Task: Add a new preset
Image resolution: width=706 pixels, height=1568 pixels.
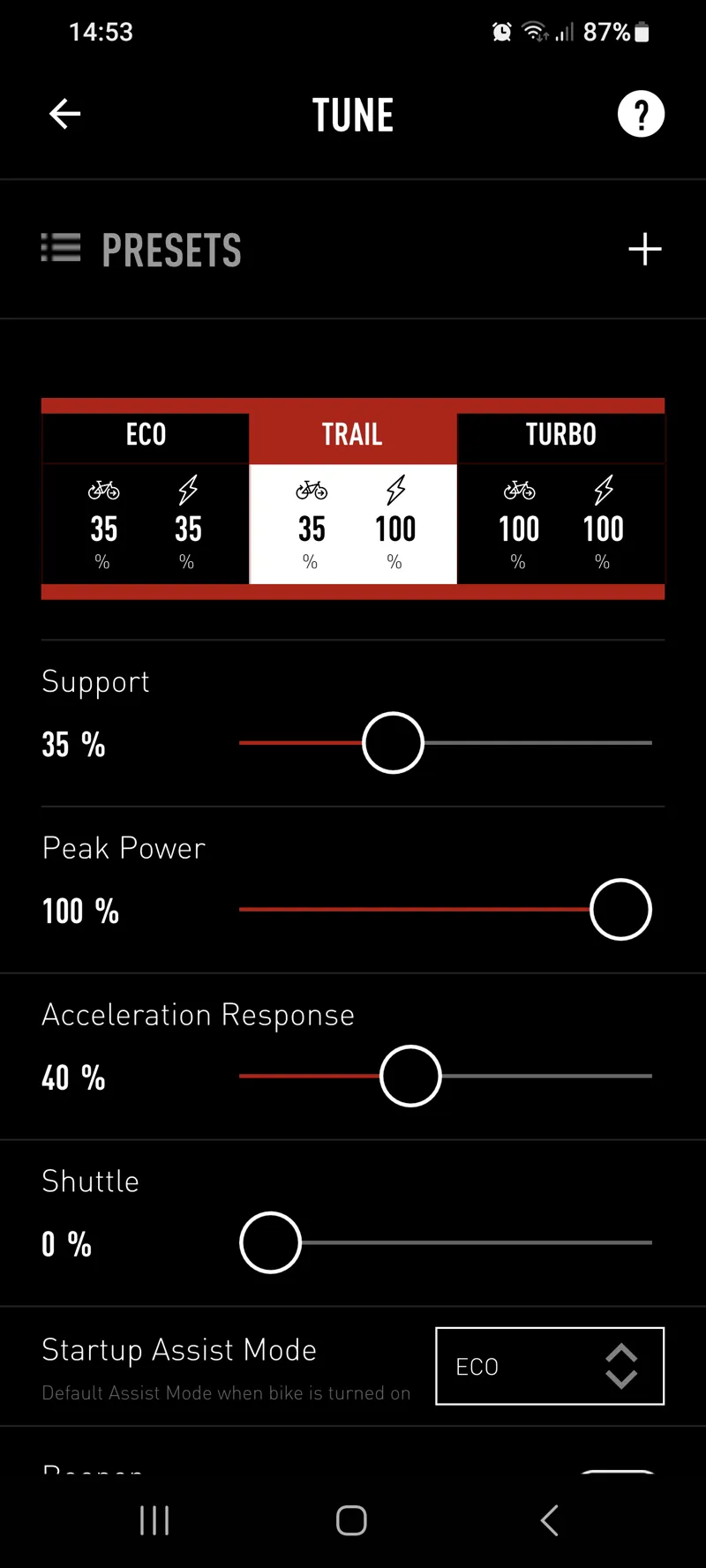Action: [x=645, y=250]
